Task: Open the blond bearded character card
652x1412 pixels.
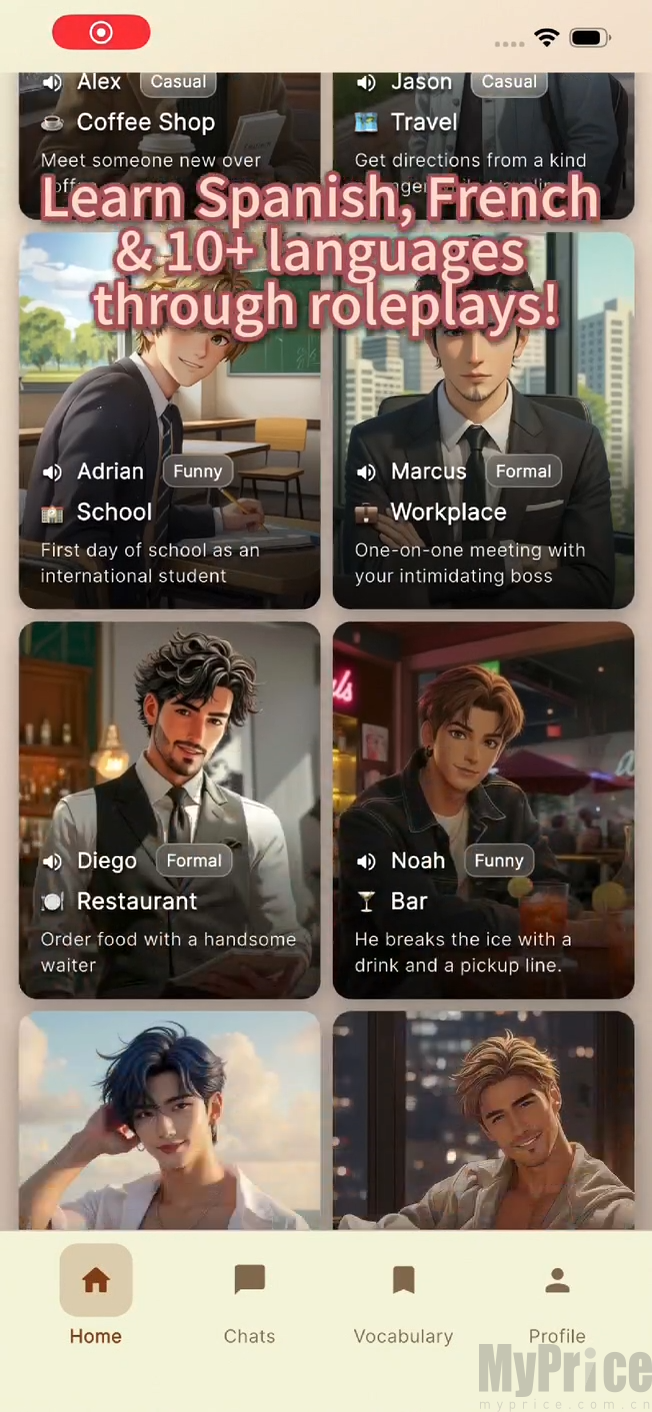Action: tap(484, 1120)
